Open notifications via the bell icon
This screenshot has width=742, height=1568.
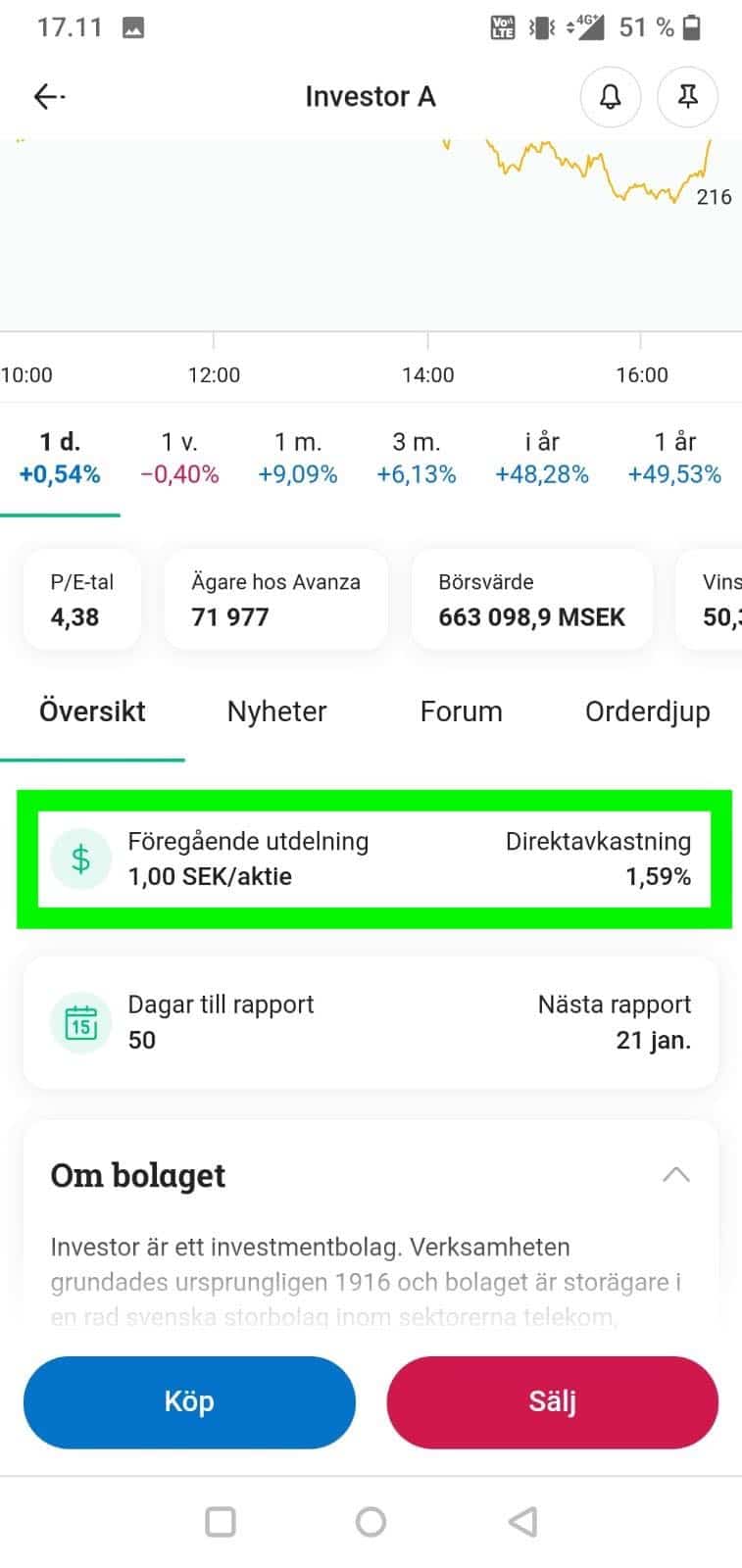610,97
